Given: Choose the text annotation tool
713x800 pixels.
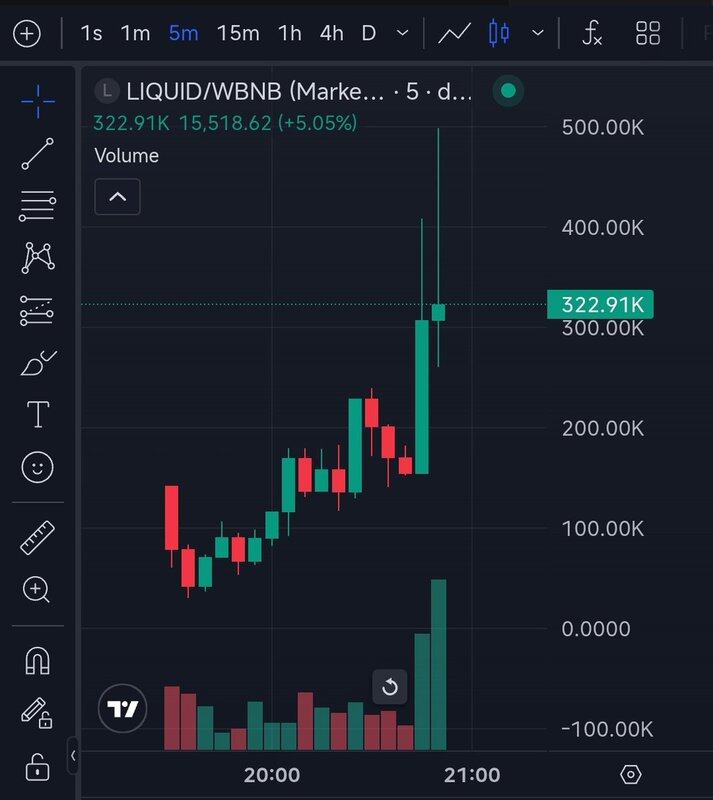Looking at the screenshot, I should coord(37,415).
